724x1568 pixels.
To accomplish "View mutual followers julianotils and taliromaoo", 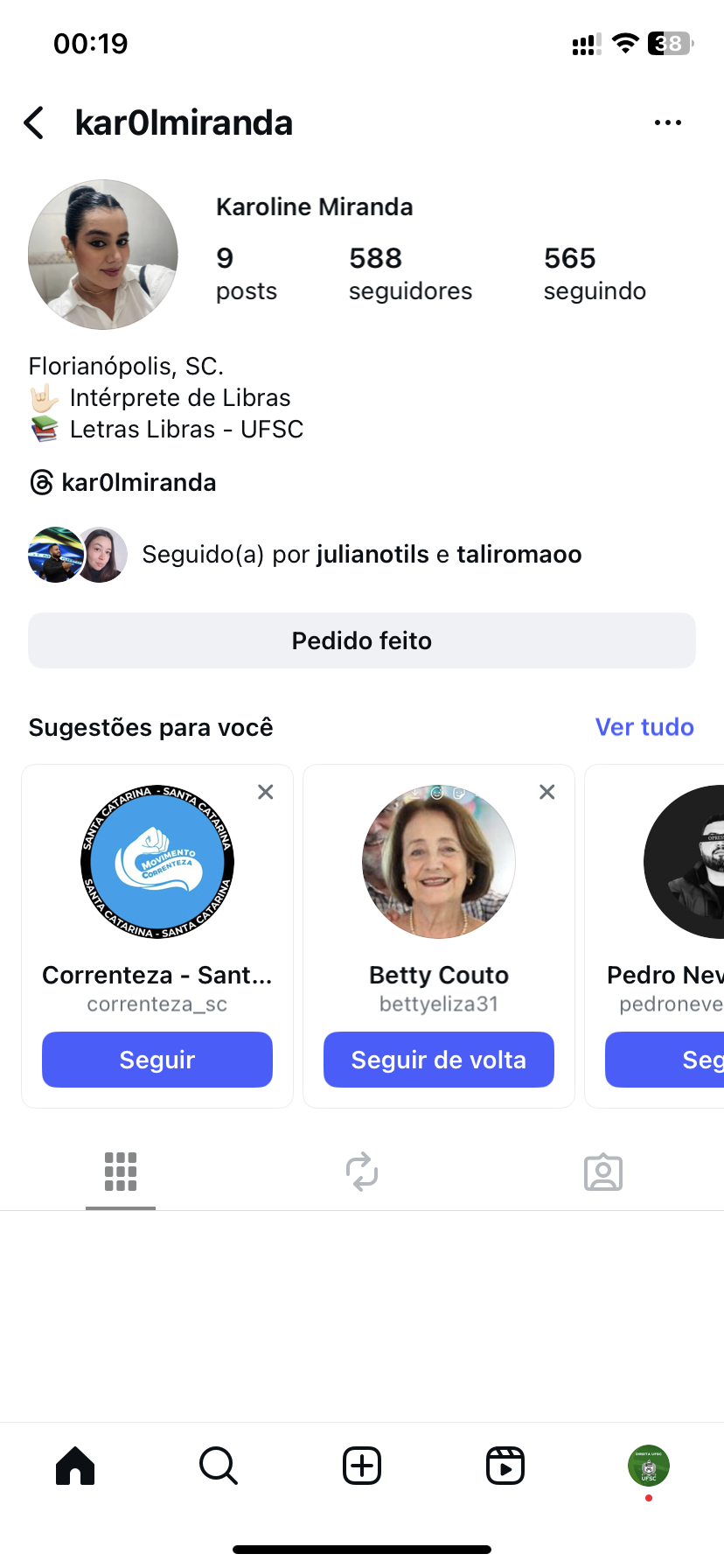I will coord(361,555).
